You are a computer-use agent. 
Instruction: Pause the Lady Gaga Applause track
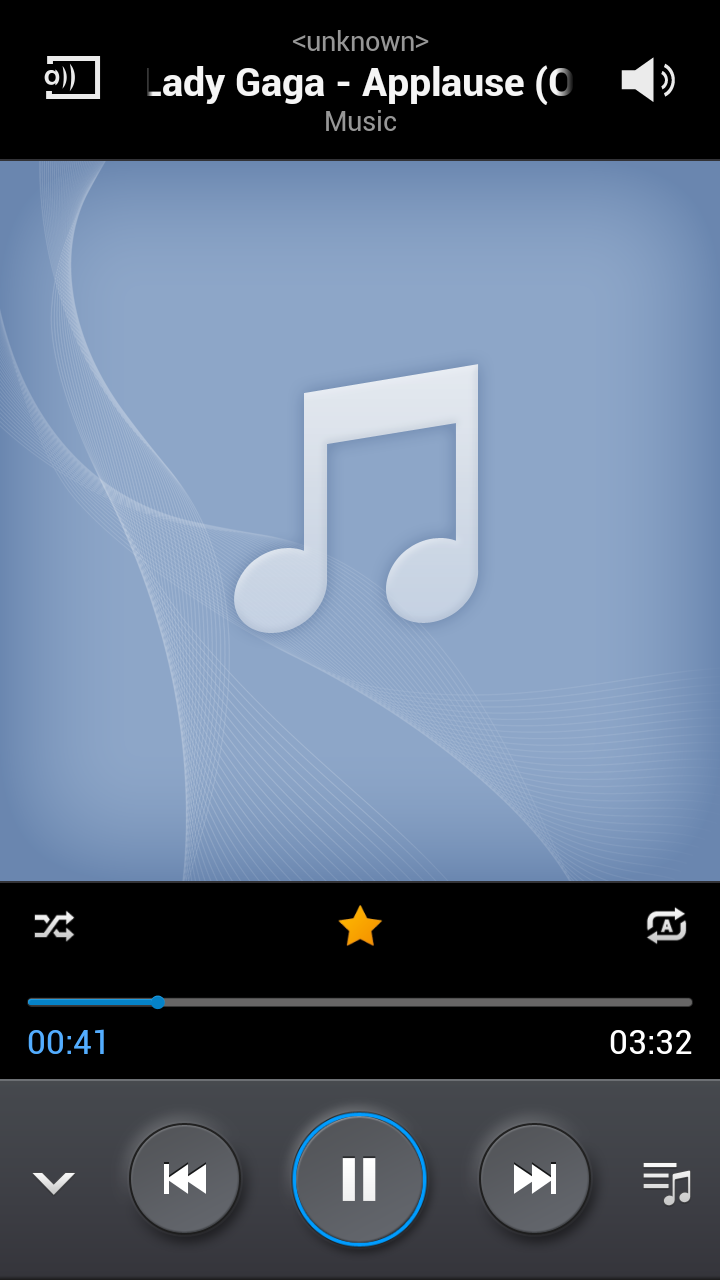(x=359, y=1179)
